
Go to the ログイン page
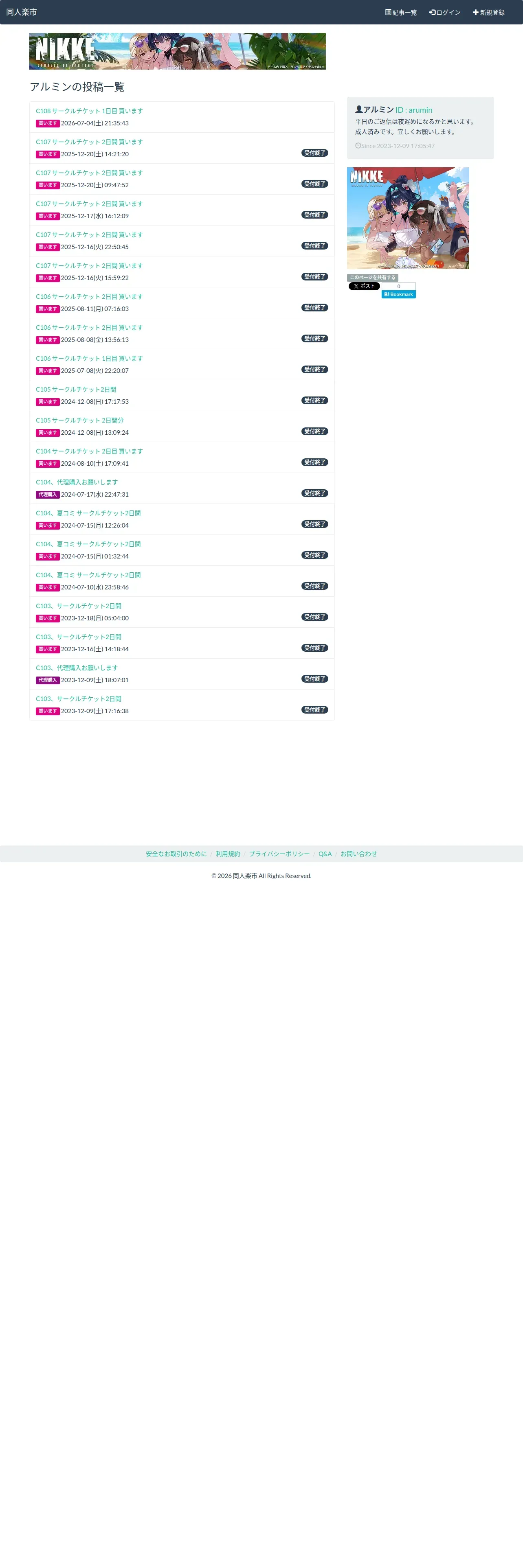(x=444, y=13)
